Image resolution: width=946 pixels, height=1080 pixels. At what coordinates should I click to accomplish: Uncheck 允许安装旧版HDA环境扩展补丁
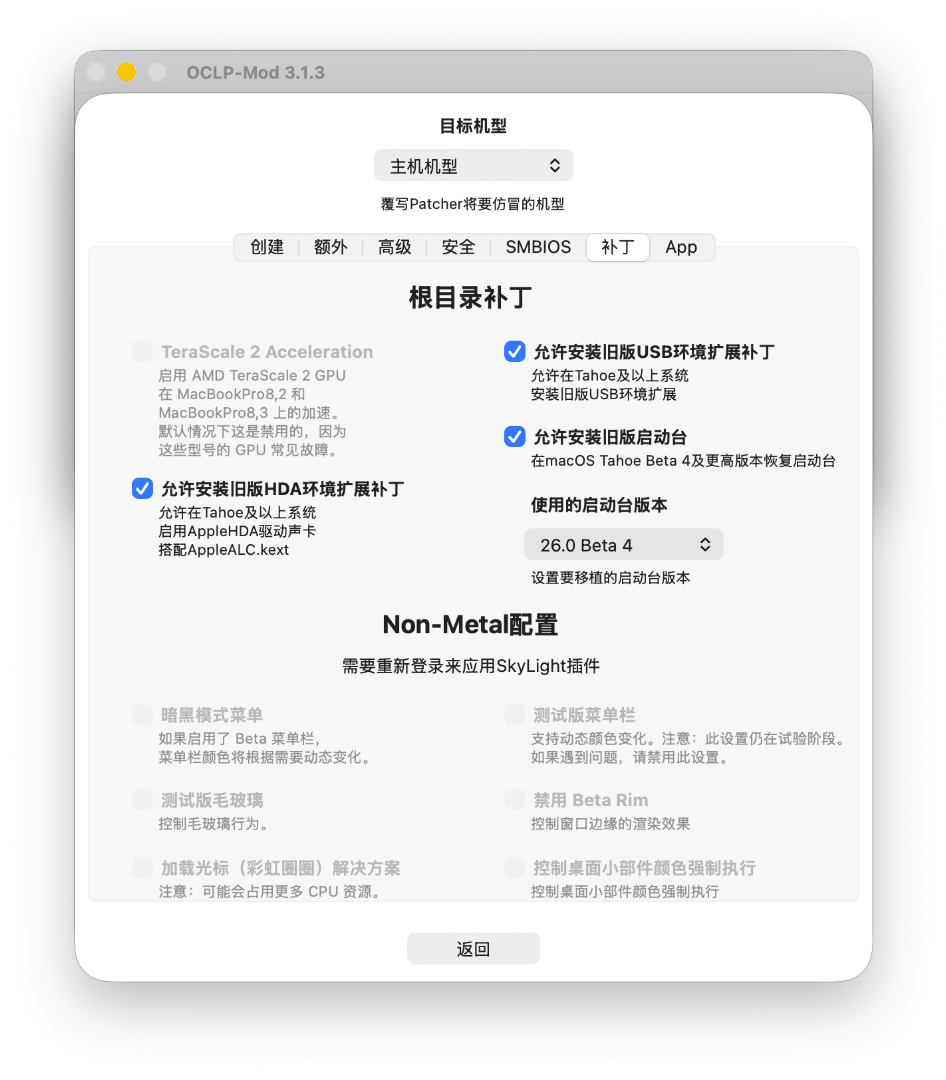(x=142, y=489)
